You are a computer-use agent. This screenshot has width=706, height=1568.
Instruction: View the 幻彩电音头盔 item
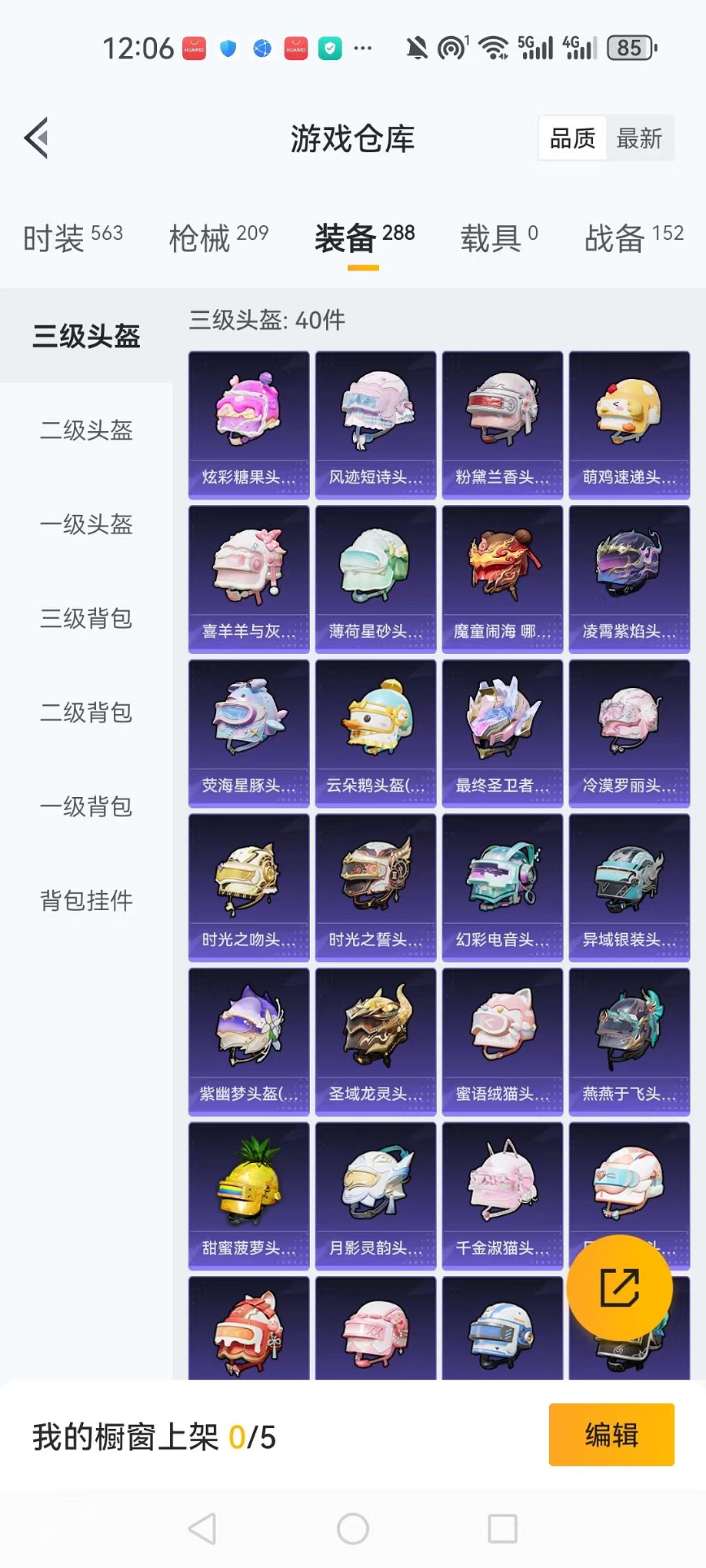tap(502, 887)
